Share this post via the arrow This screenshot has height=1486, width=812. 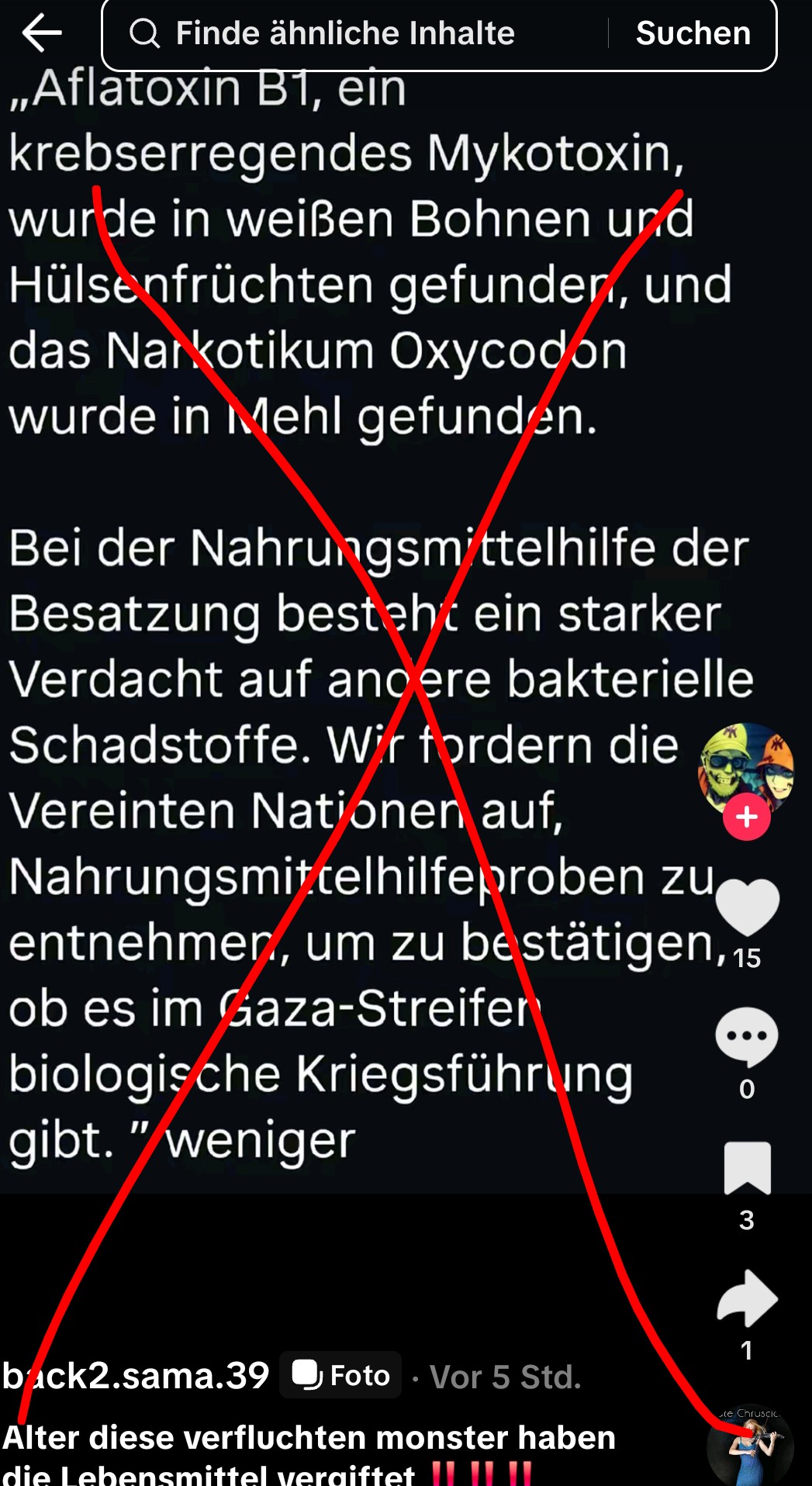point(747,1298)
